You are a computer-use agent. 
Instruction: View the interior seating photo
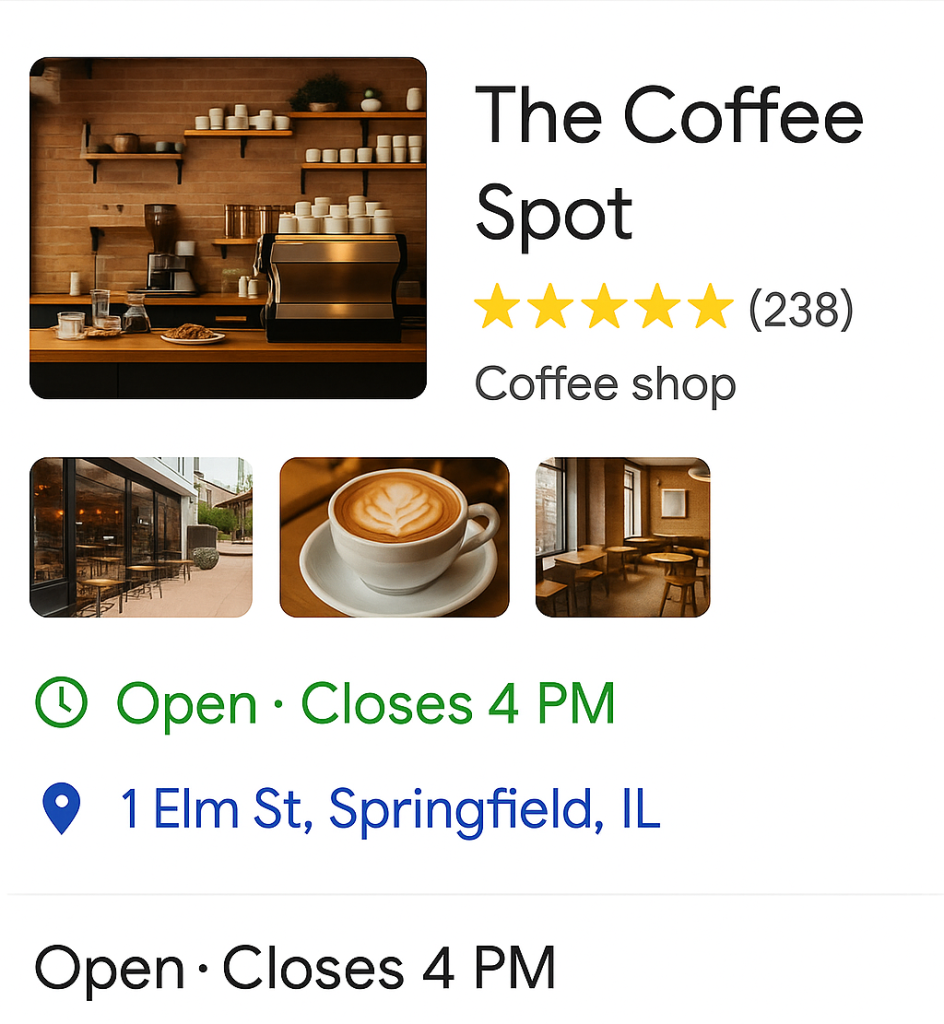[622, 537]
